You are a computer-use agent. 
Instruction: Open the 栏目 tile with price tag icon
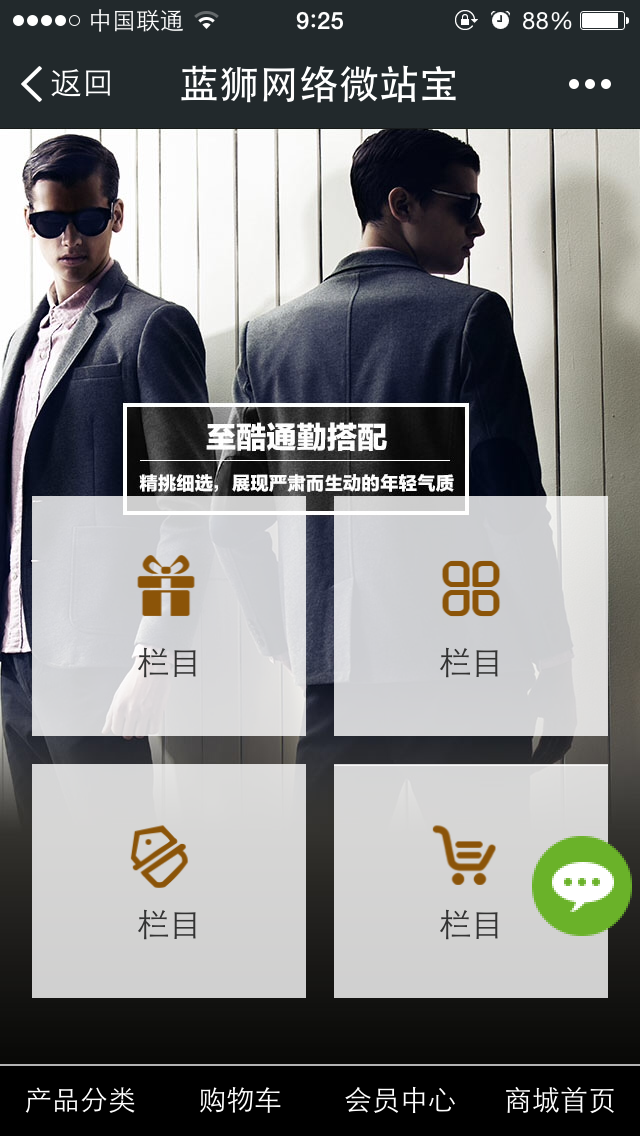coord(168,881)
